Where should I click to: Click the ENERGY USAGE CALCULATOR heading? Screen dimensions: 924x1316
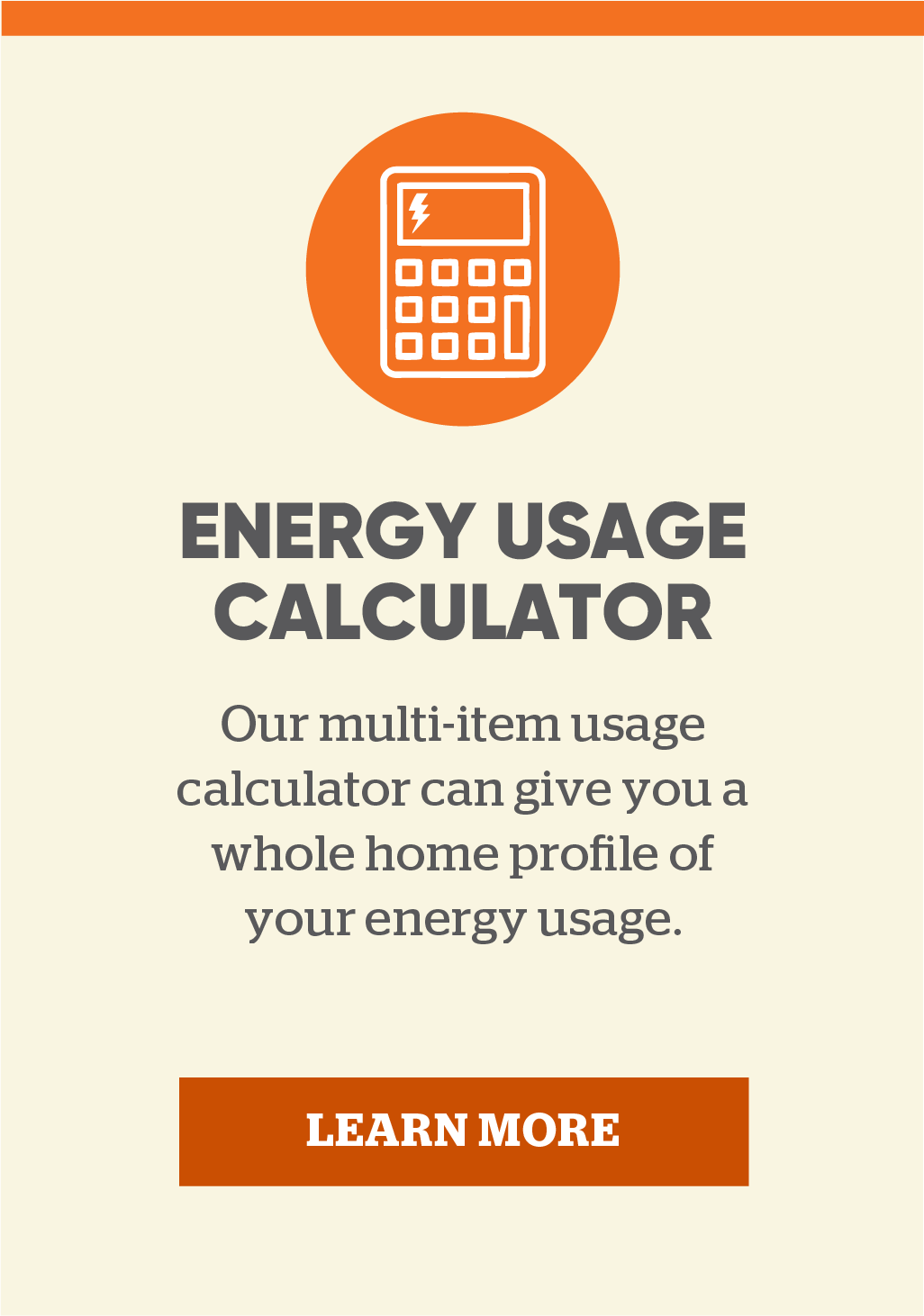(x=462, y=567)
